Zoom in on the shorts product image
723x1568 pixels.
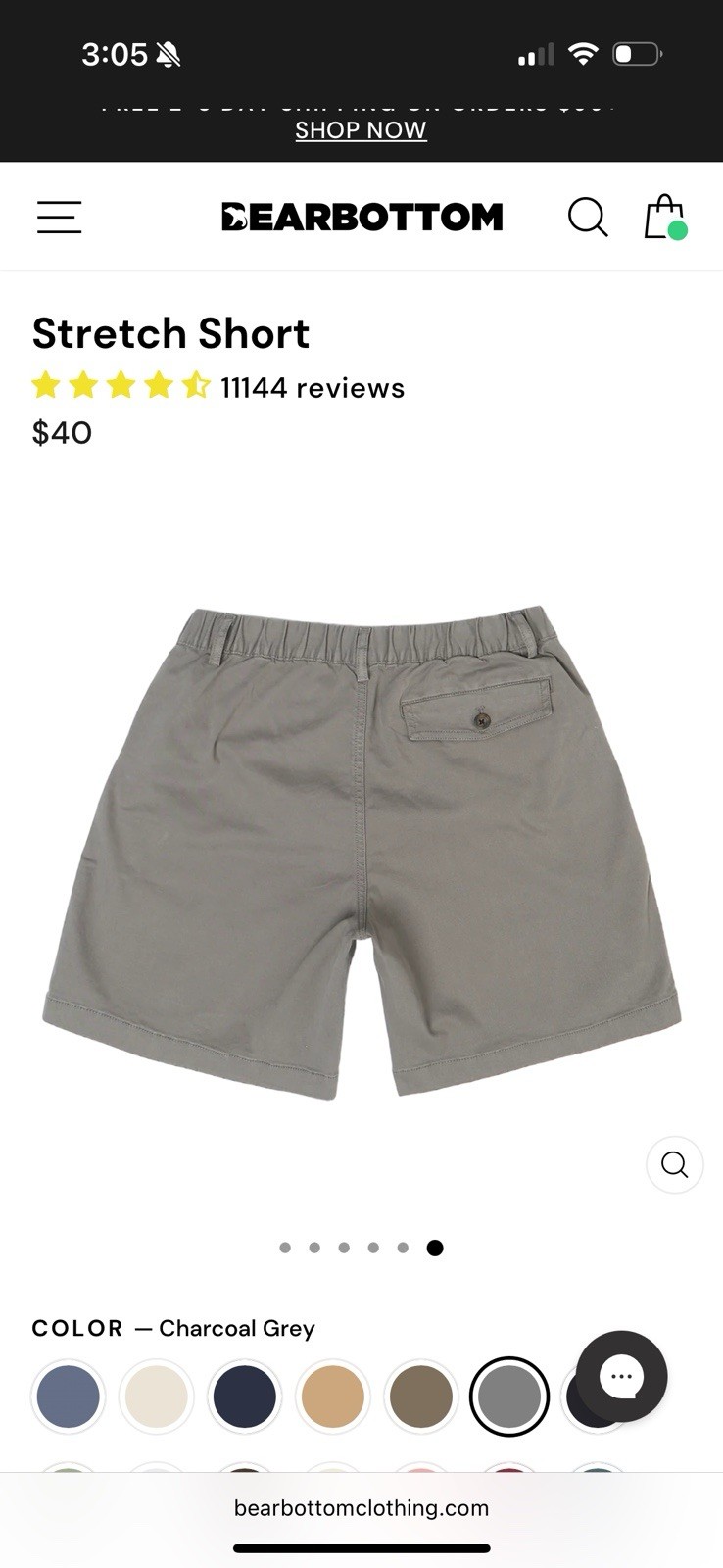675,1164
